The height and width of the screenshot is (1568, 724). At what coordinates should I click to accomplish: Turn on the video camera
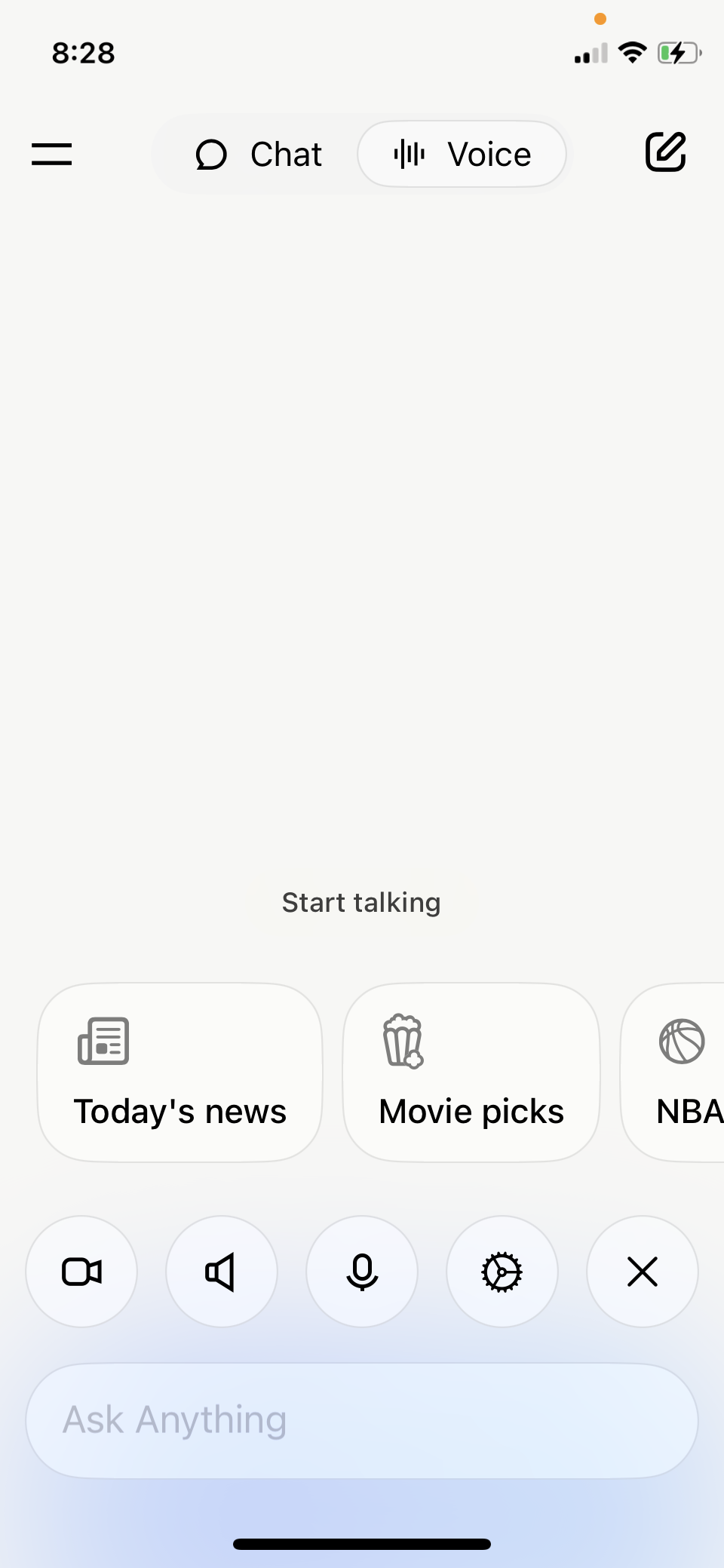(81, 1272)
